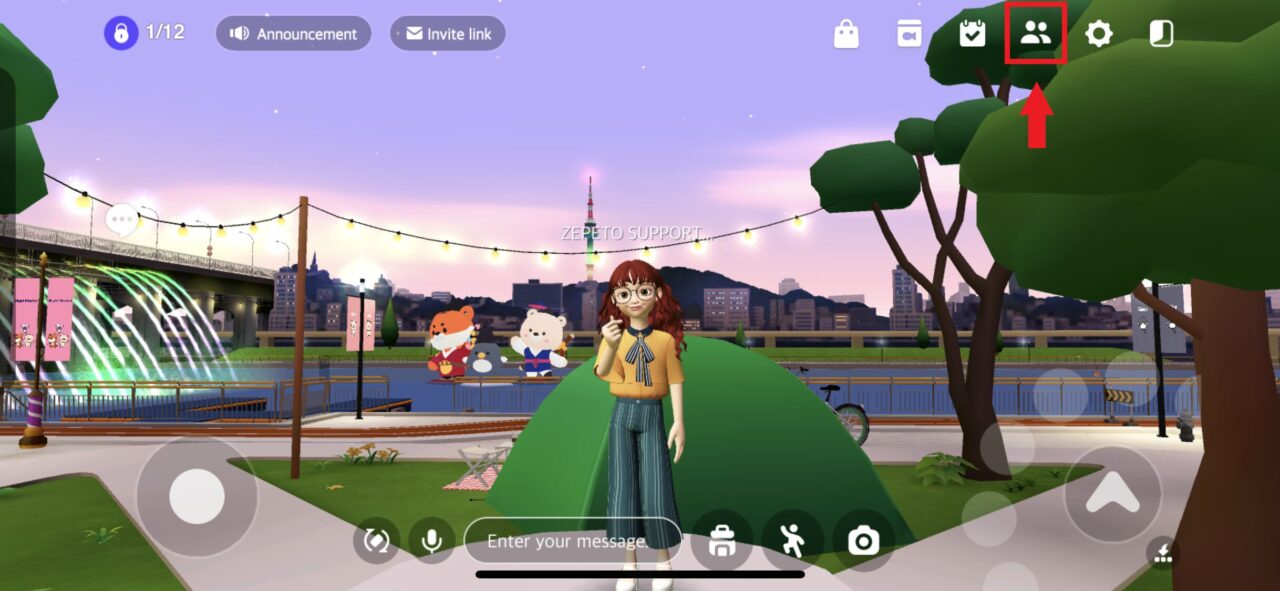Tap the jump arrow button
1280x591 pixels.
pos(1112,494)
